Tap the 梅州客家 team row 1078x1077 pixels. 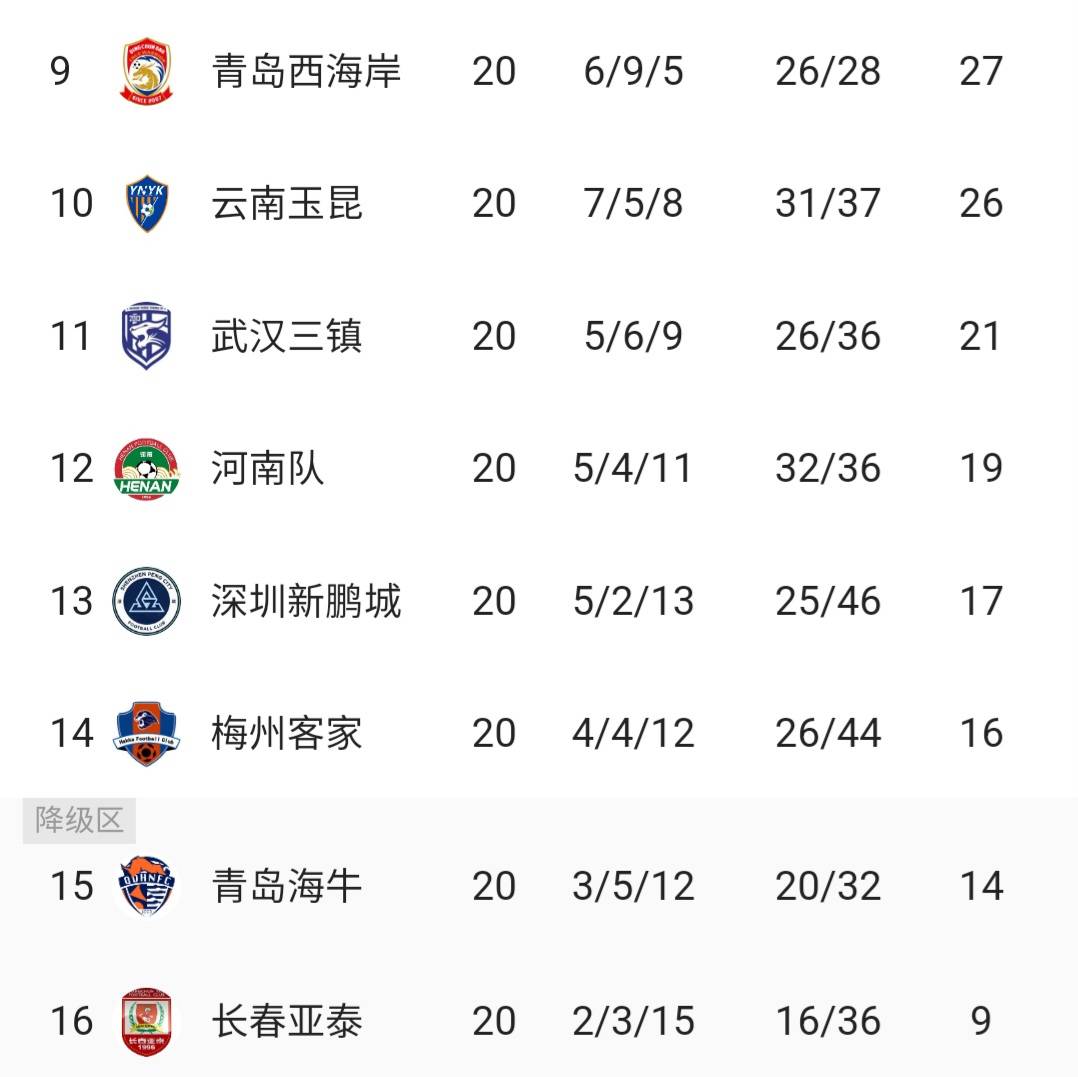pos(286,733)
